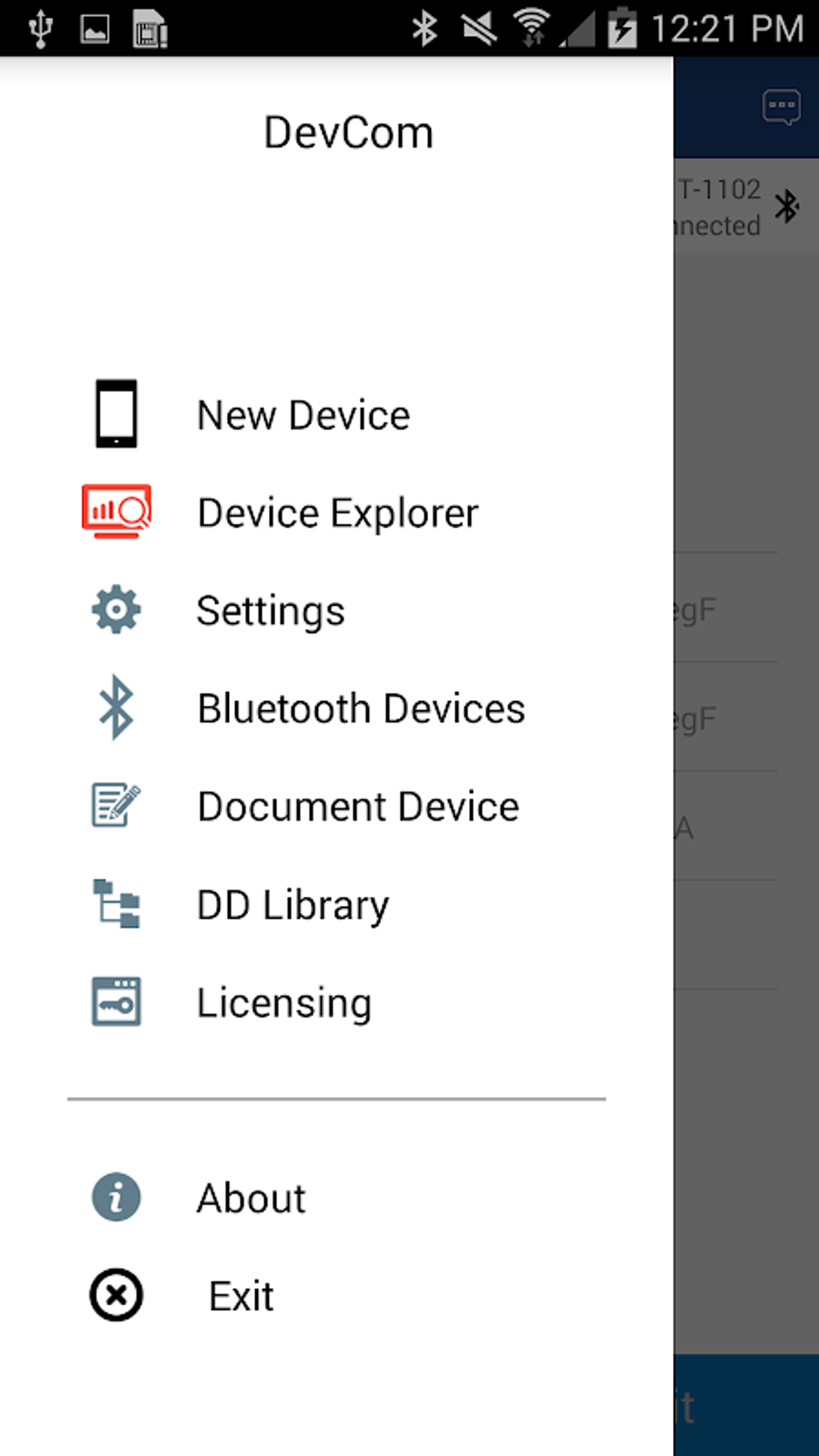Choose Document Device from the drawer
This screenshot has width=819, height=1456.
[x=357, y=806]
